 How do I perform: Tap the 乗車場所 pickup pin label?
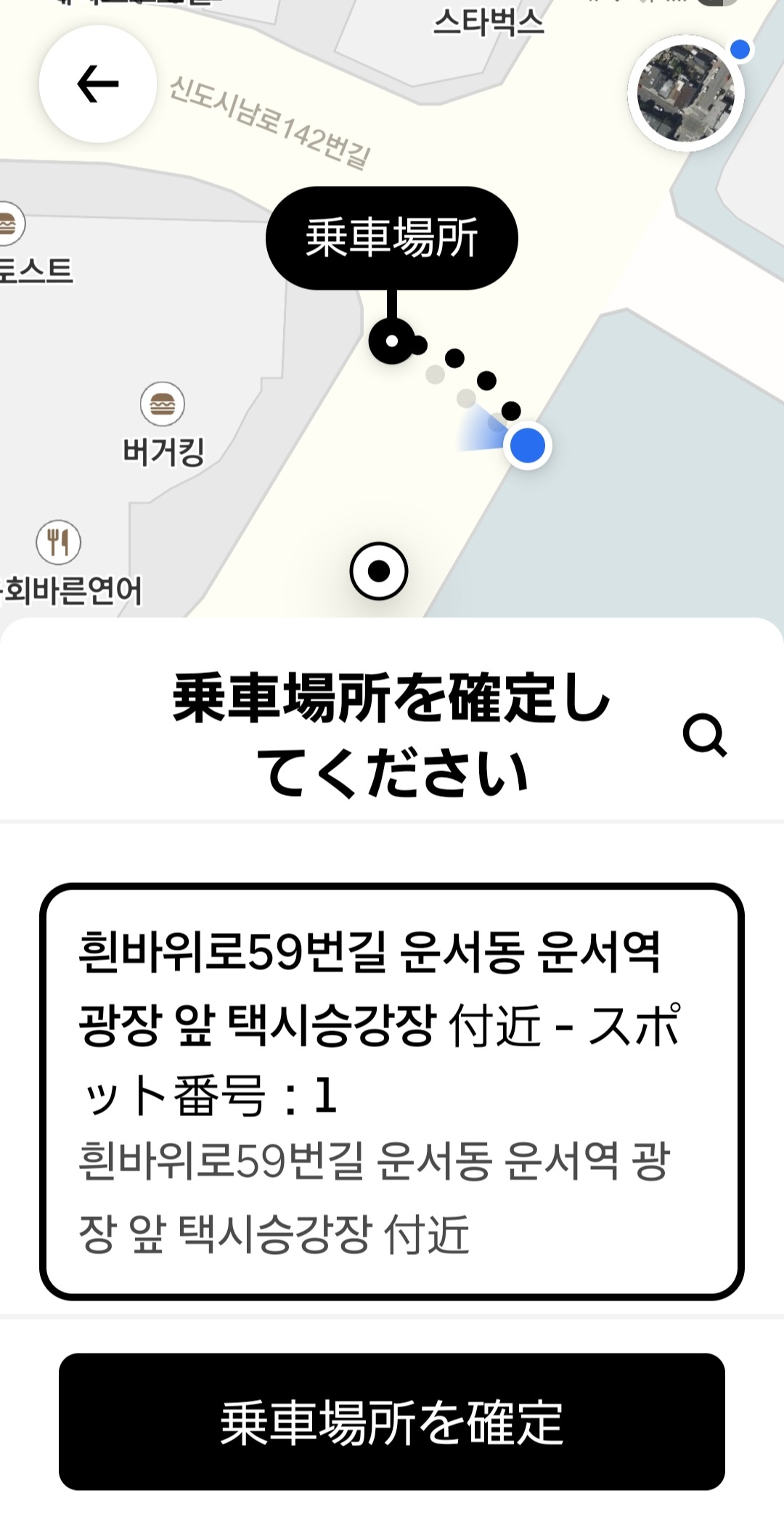392,237
